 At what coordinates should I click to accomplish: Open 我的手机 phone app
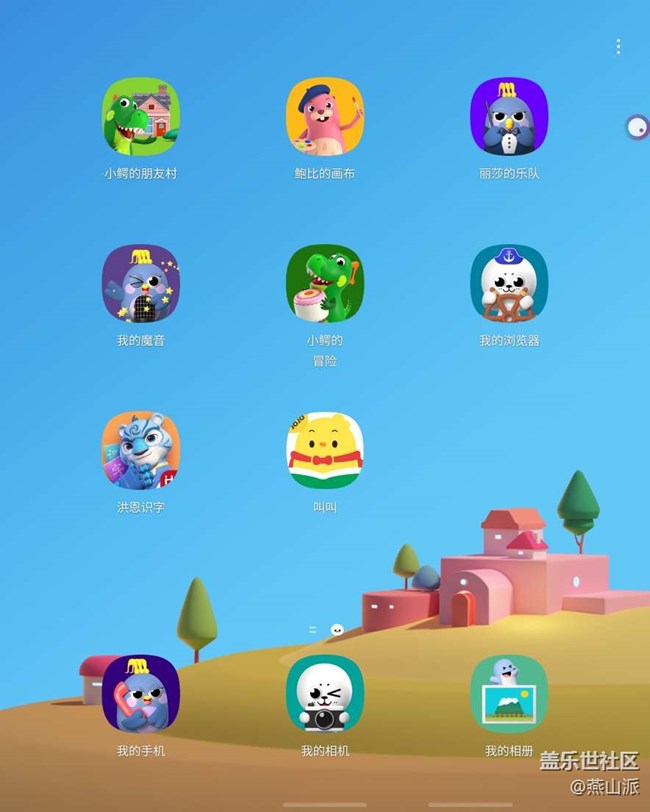141,694
